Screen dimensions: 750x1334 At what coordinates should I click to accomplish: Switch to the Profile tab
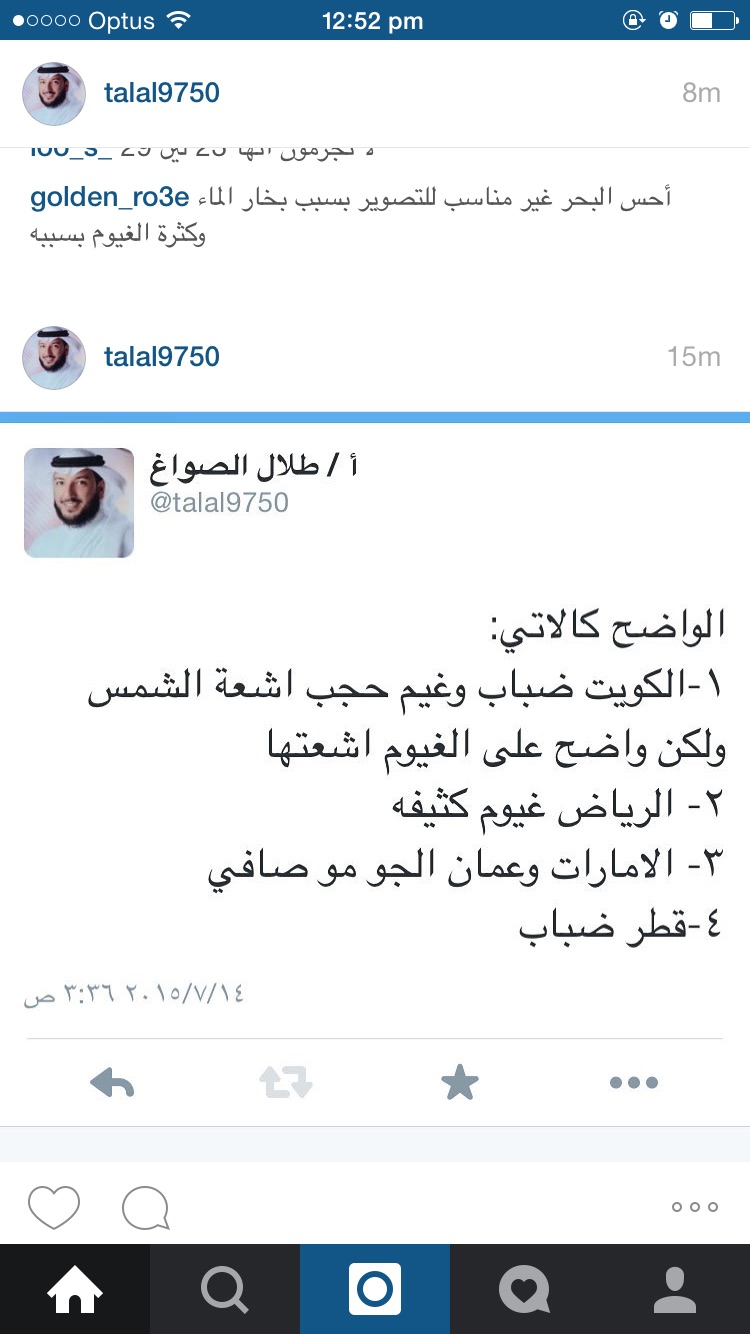[675, 1290]
